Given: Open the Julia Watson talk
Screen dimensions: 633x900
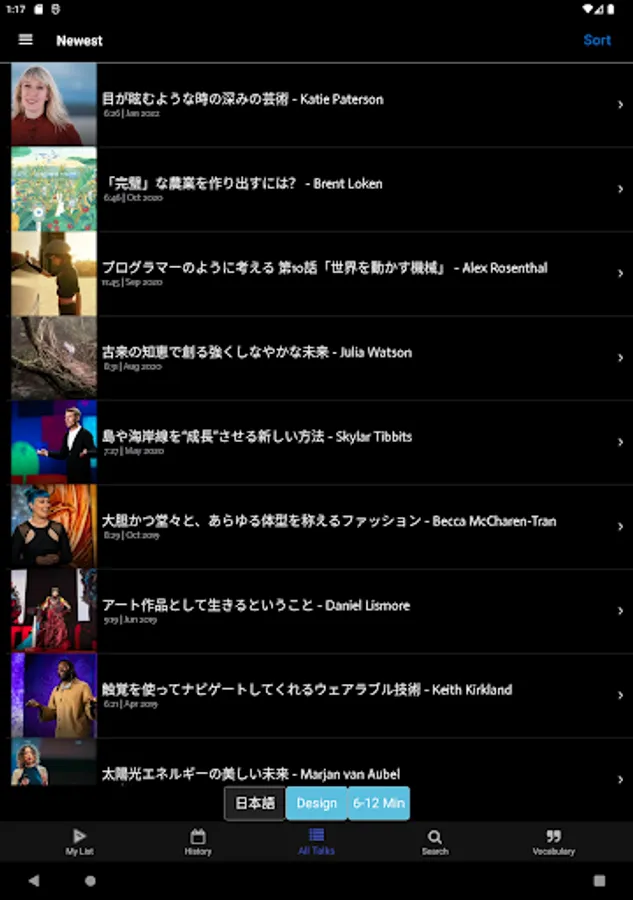Looking at the screenshot, I should 316,357.
